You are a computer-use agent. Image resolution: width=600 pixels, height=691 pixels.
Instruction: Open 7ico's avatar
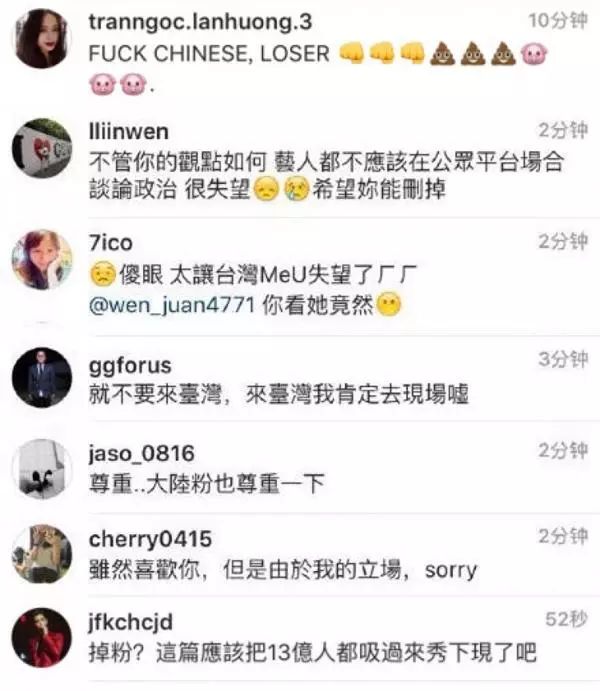[x=41, y=258]
